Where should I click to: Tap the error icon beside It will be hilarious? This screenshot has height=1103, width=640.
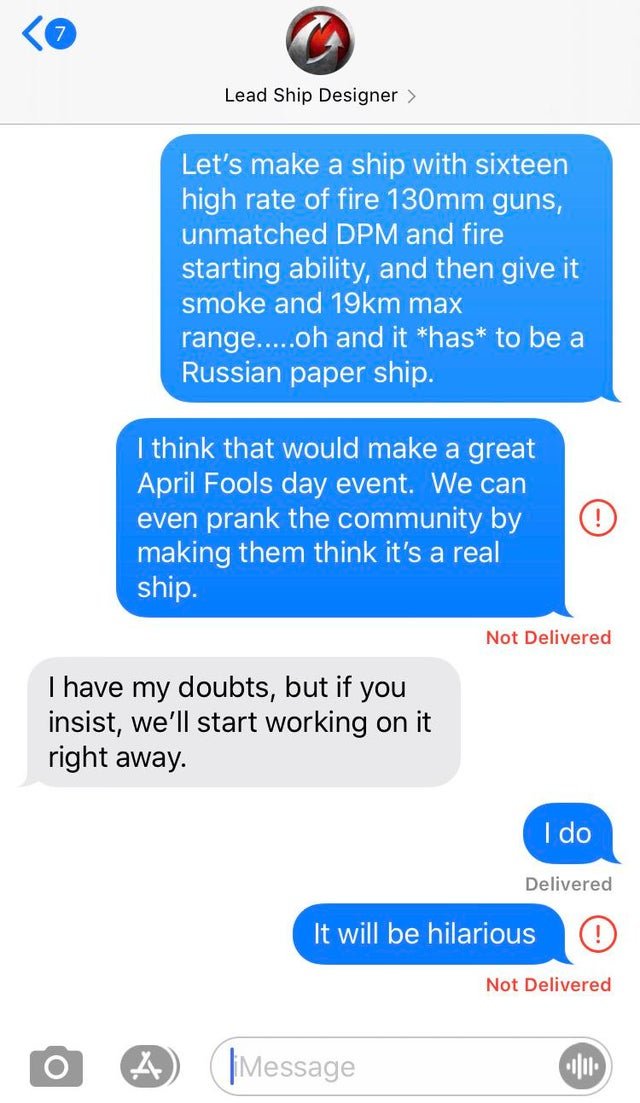pos(597,934)
